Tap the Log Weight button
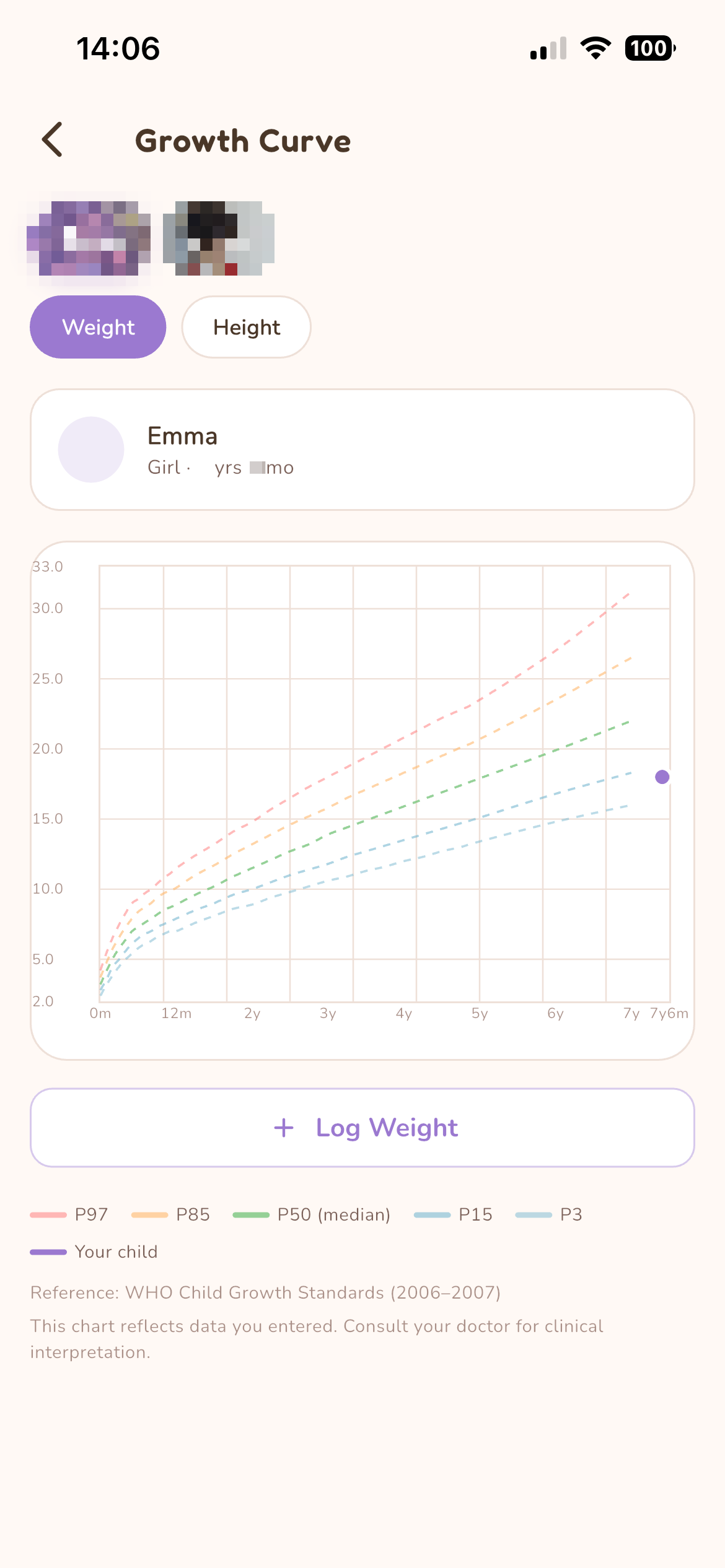The width and height of the screenshot is (725, 1568). pyautogui.click(x=362, y=1128)
